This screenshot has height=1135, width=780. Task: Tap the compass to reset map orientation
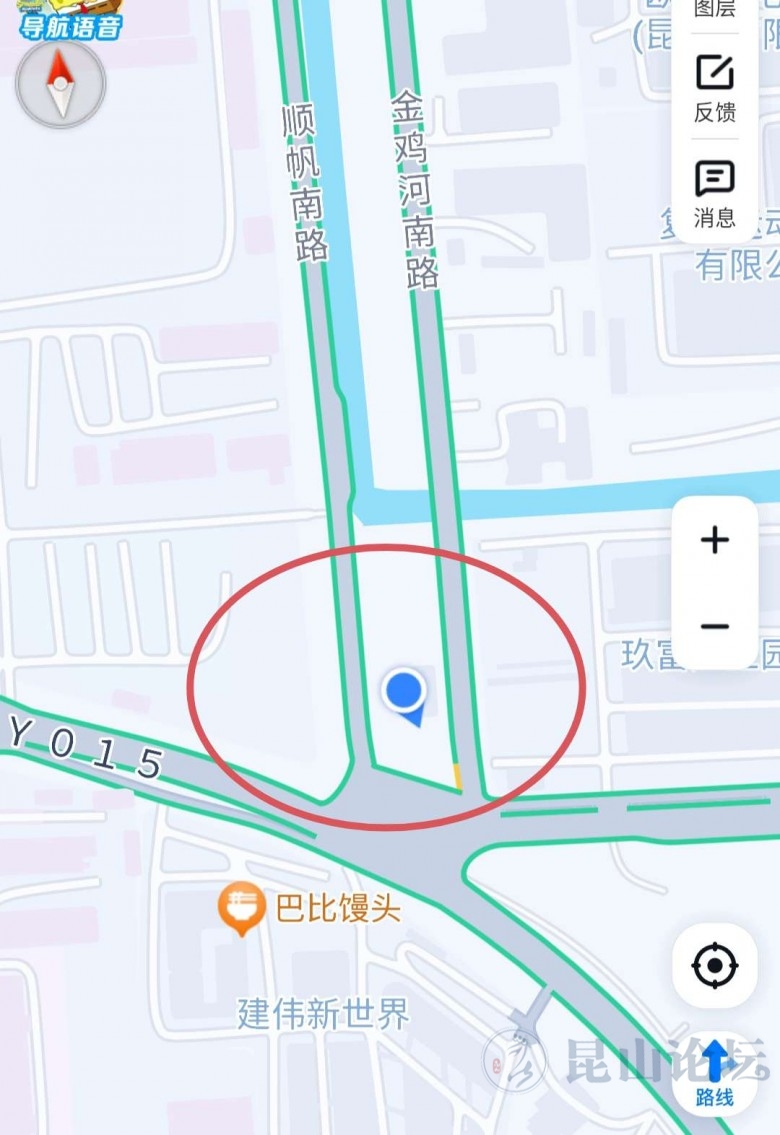click(x=60, y=83)
